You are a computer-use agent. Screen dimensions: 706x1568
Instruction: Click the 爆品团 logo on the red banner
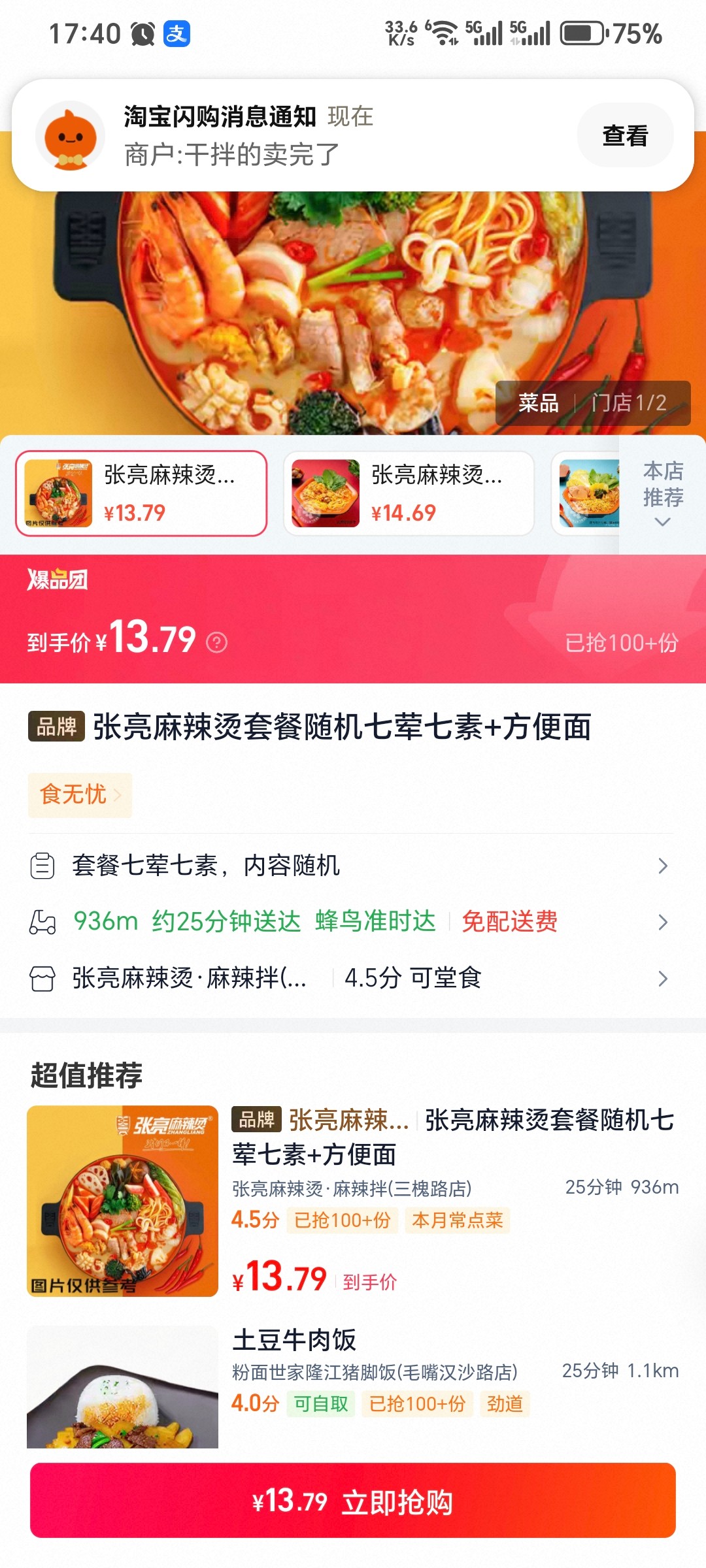tap(59, 581)
